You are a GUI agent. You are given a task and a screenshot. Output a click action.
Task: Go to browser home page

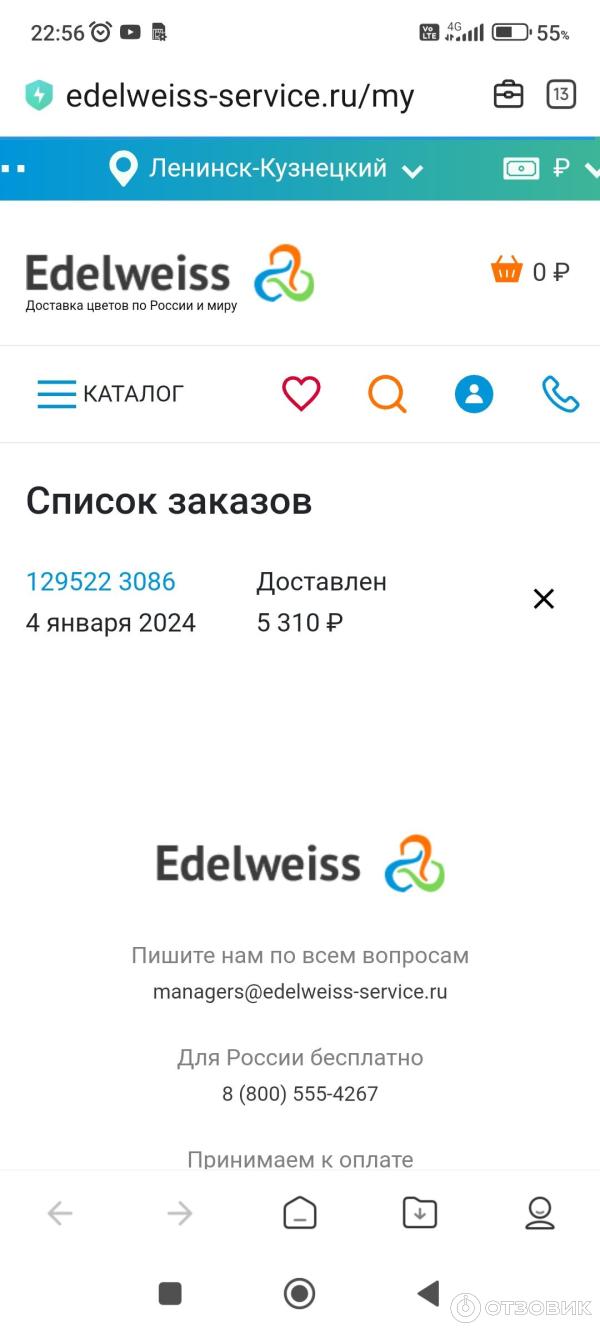click(x=300, y=1213)
